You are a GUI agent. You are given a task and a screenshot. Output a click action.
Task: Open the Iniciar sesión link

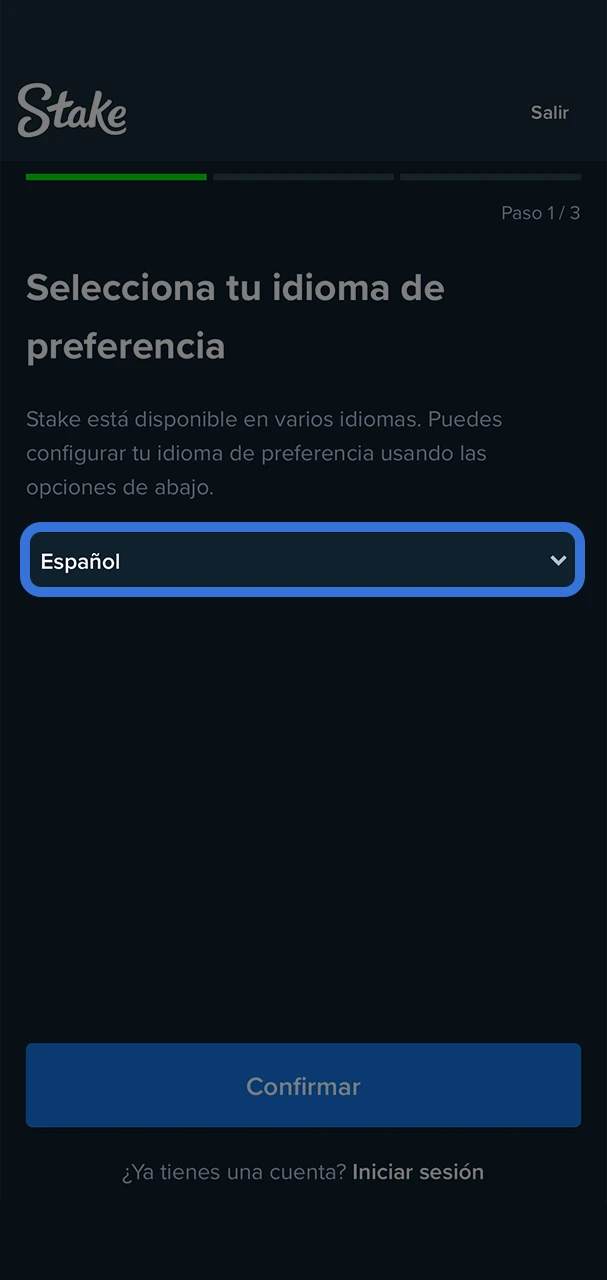click(418, 1172)
